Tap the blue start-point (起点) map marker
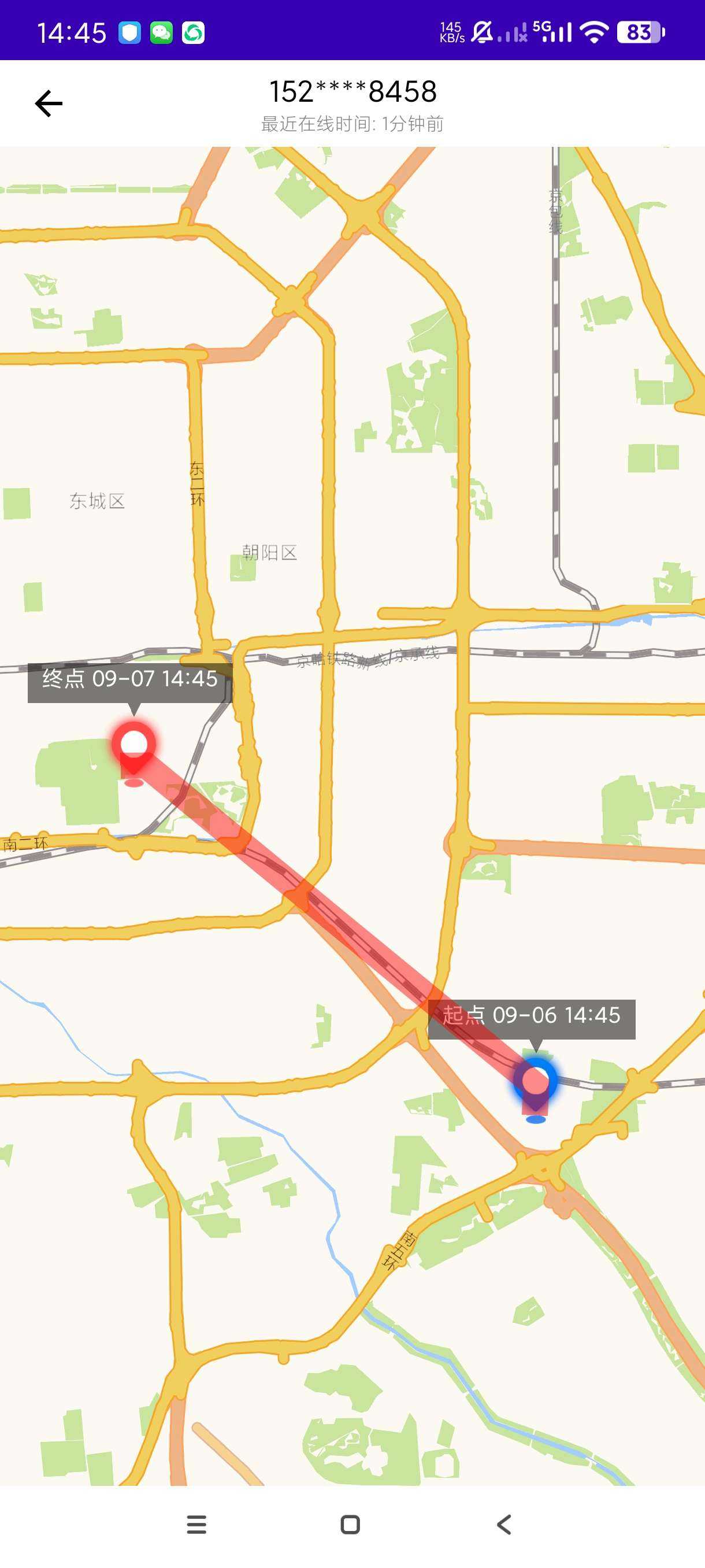705x1568 pixels. [535, 1083]
